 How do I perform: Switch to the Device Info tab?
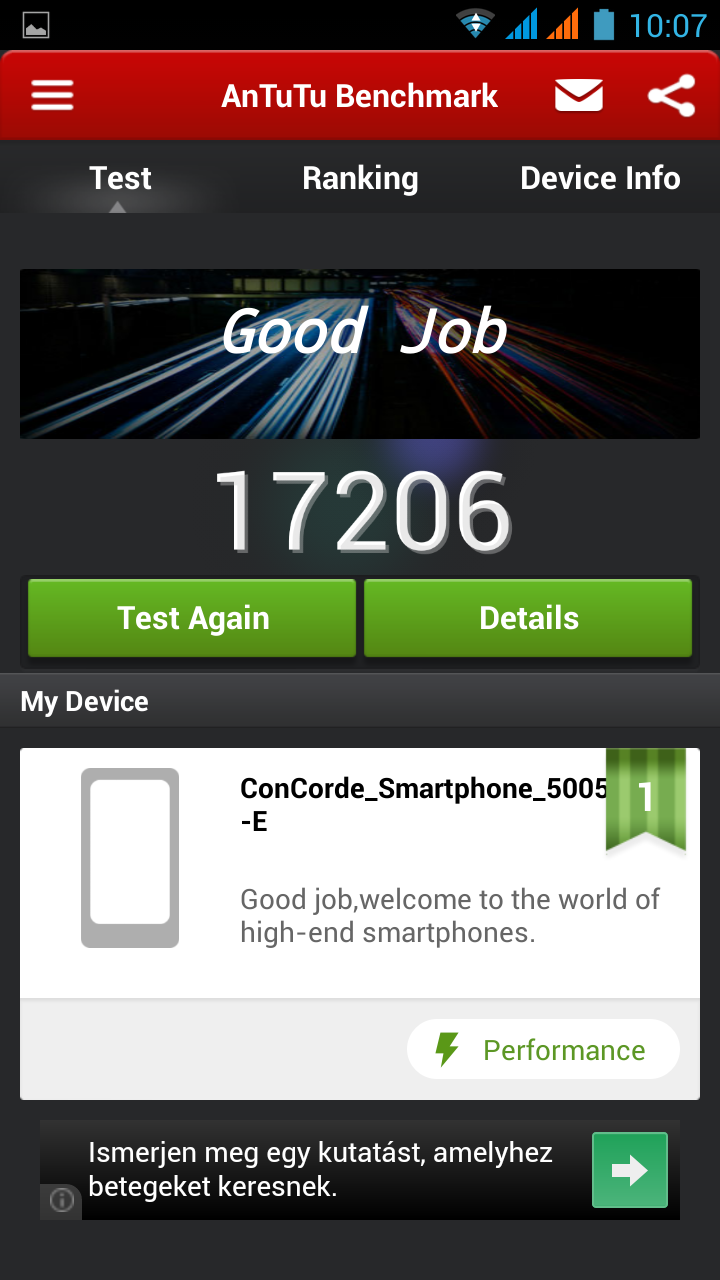600,178
